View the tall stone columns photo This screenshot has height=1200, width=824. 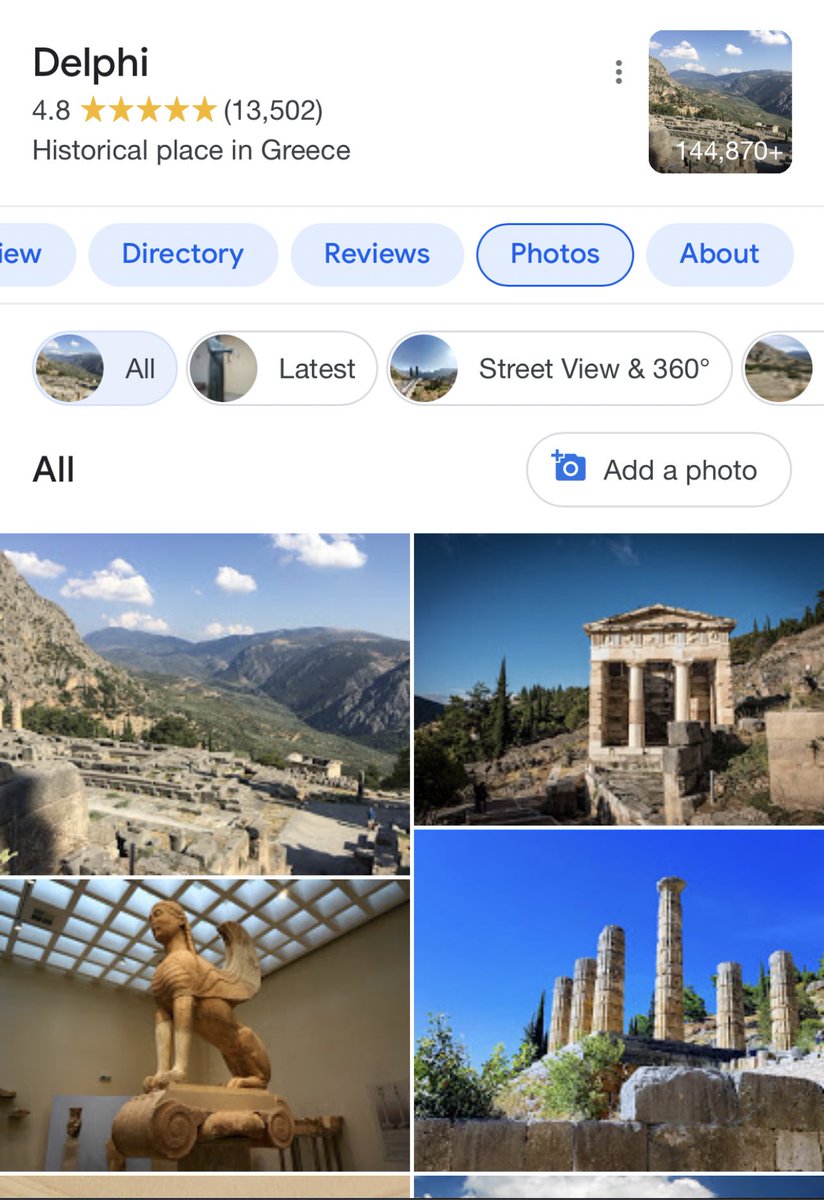coord(619,999)
